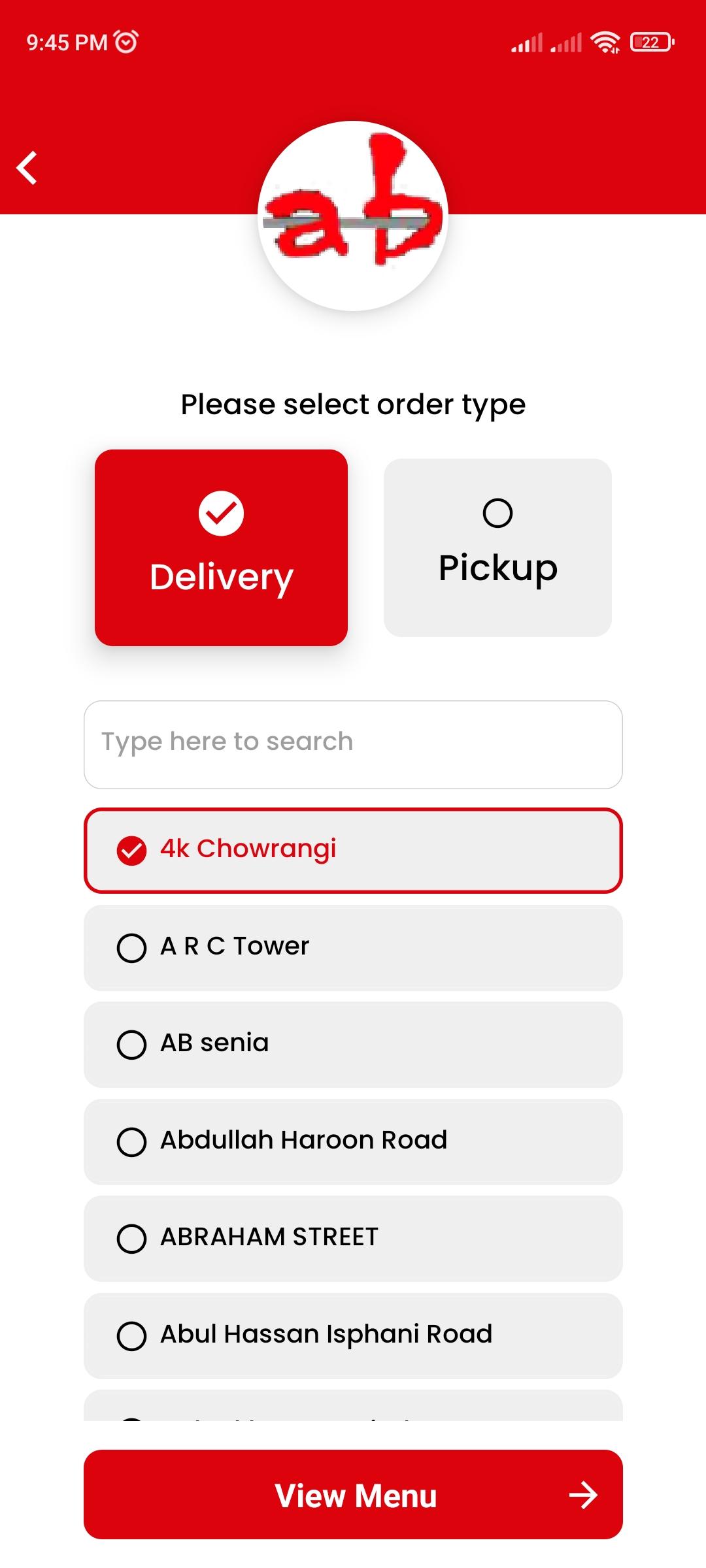This screenshot has width=706, height=1568.
Task: Select Abdullah Haroon Road
Action: pyautogui.click(x=353, y=1142)
